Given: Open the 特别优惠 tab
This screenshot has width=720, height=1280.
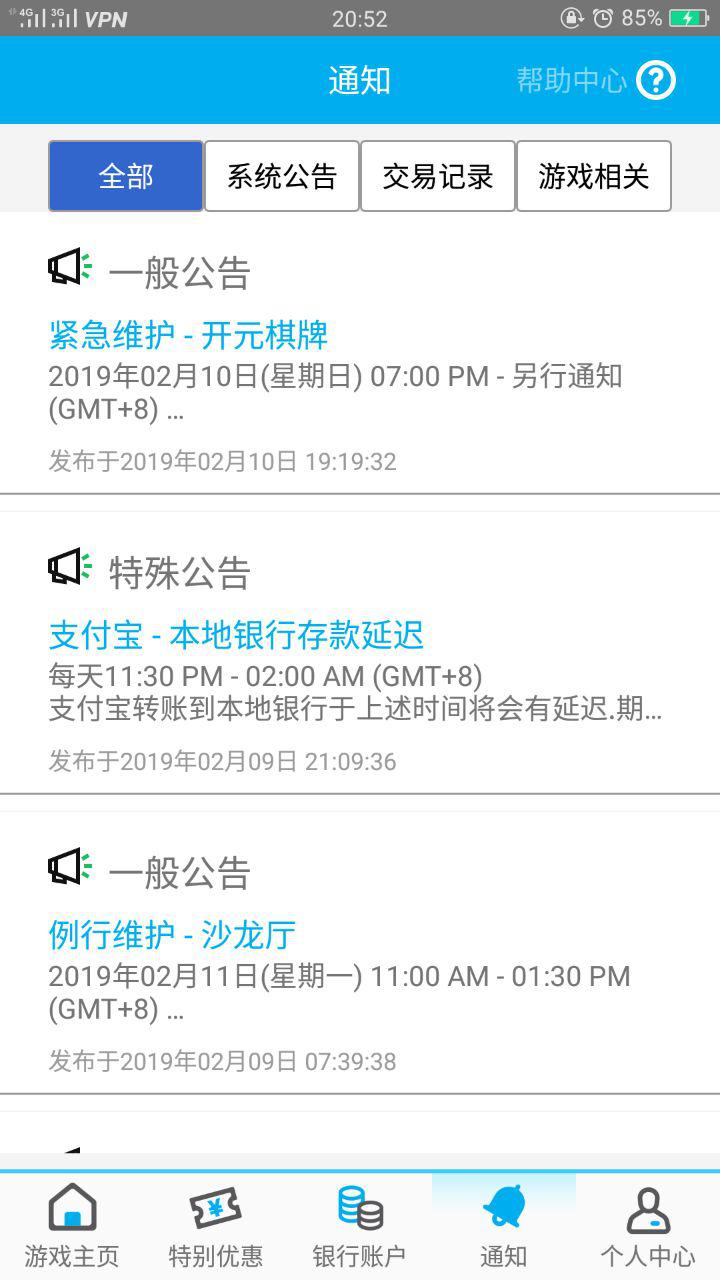Looking at the screenshot, I should pos(216,1226).
